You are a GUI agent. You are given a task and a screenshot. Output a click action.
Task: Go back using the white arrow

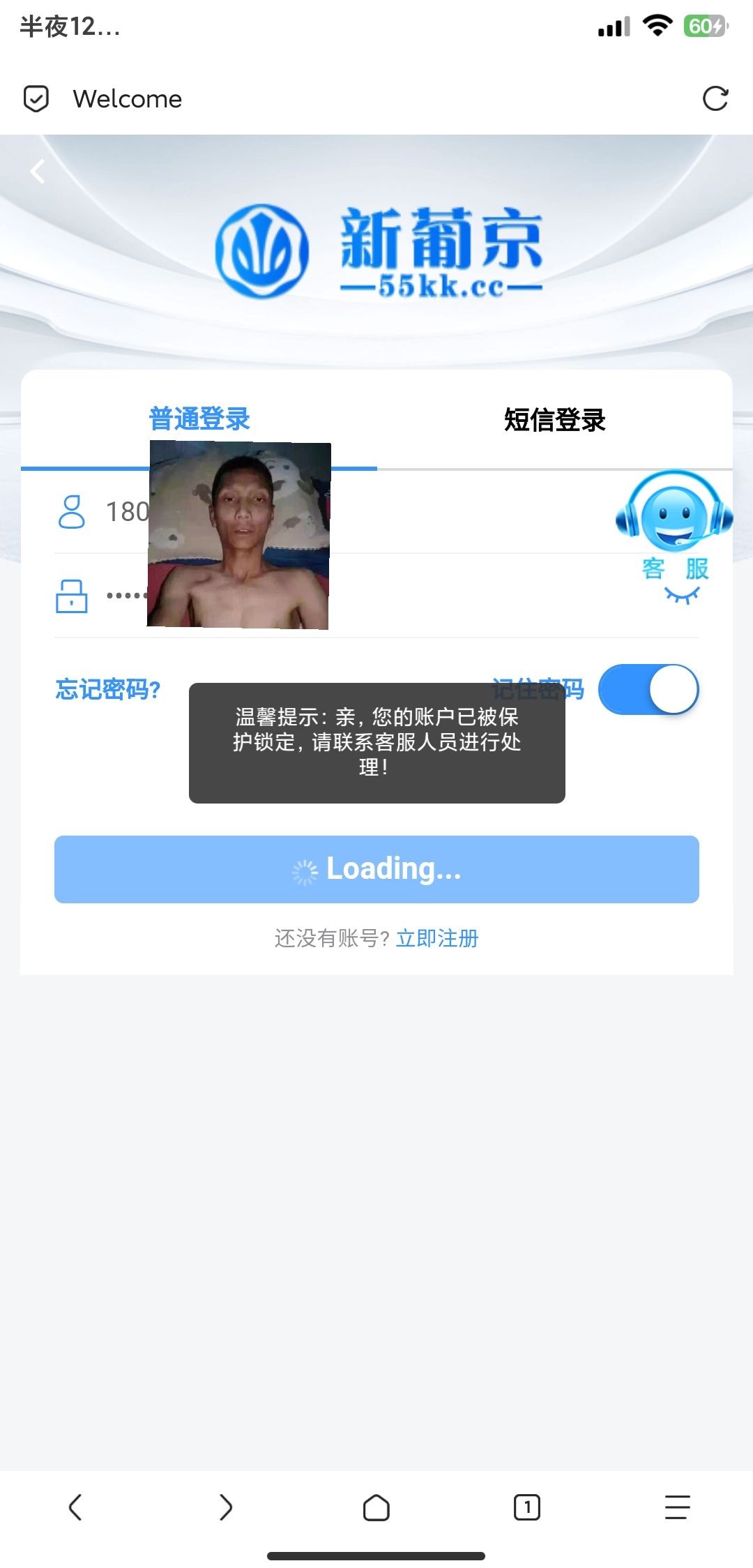click(38, 171)
